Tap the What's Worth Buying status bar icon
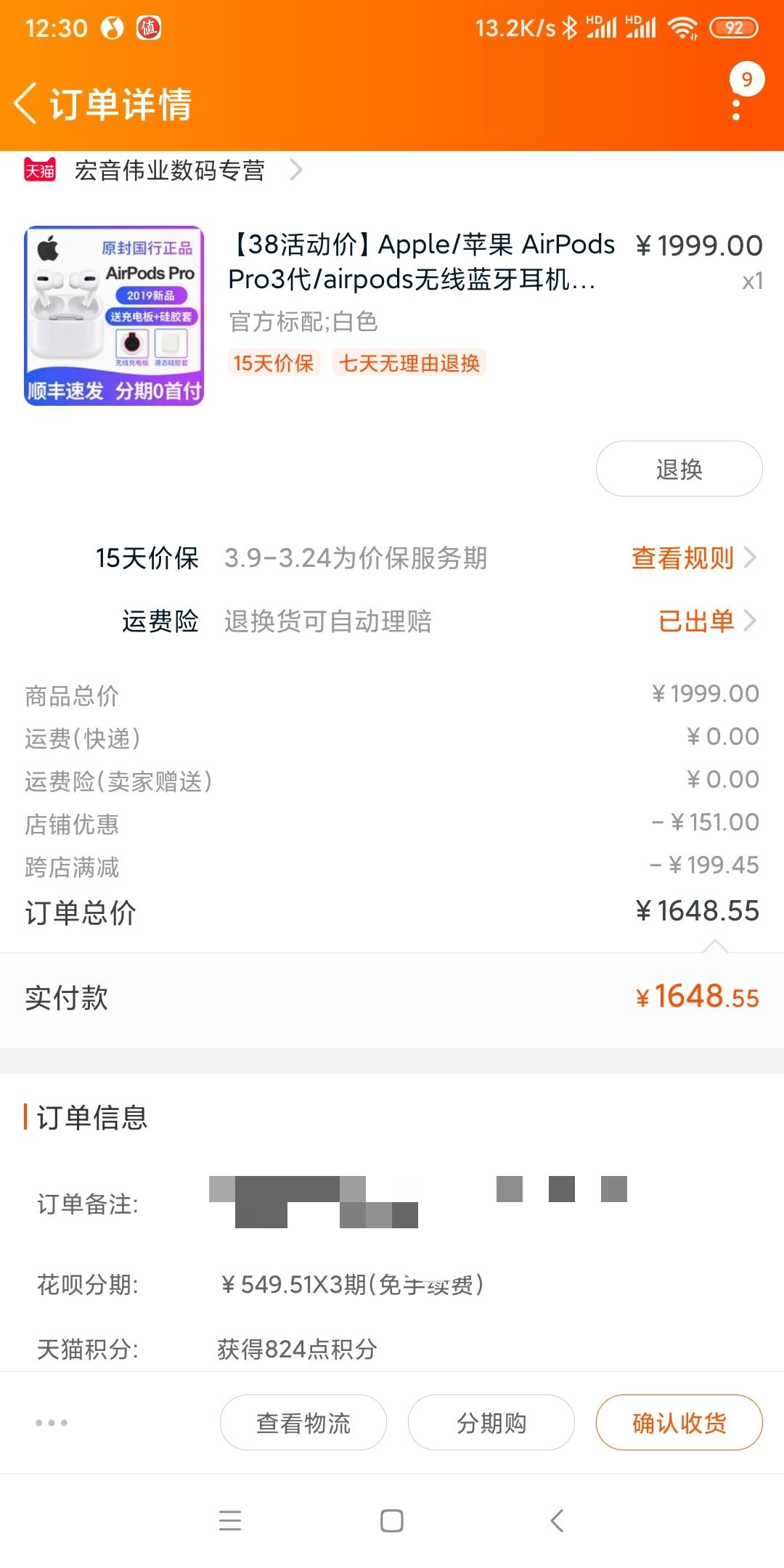 [x=149, y=28]
